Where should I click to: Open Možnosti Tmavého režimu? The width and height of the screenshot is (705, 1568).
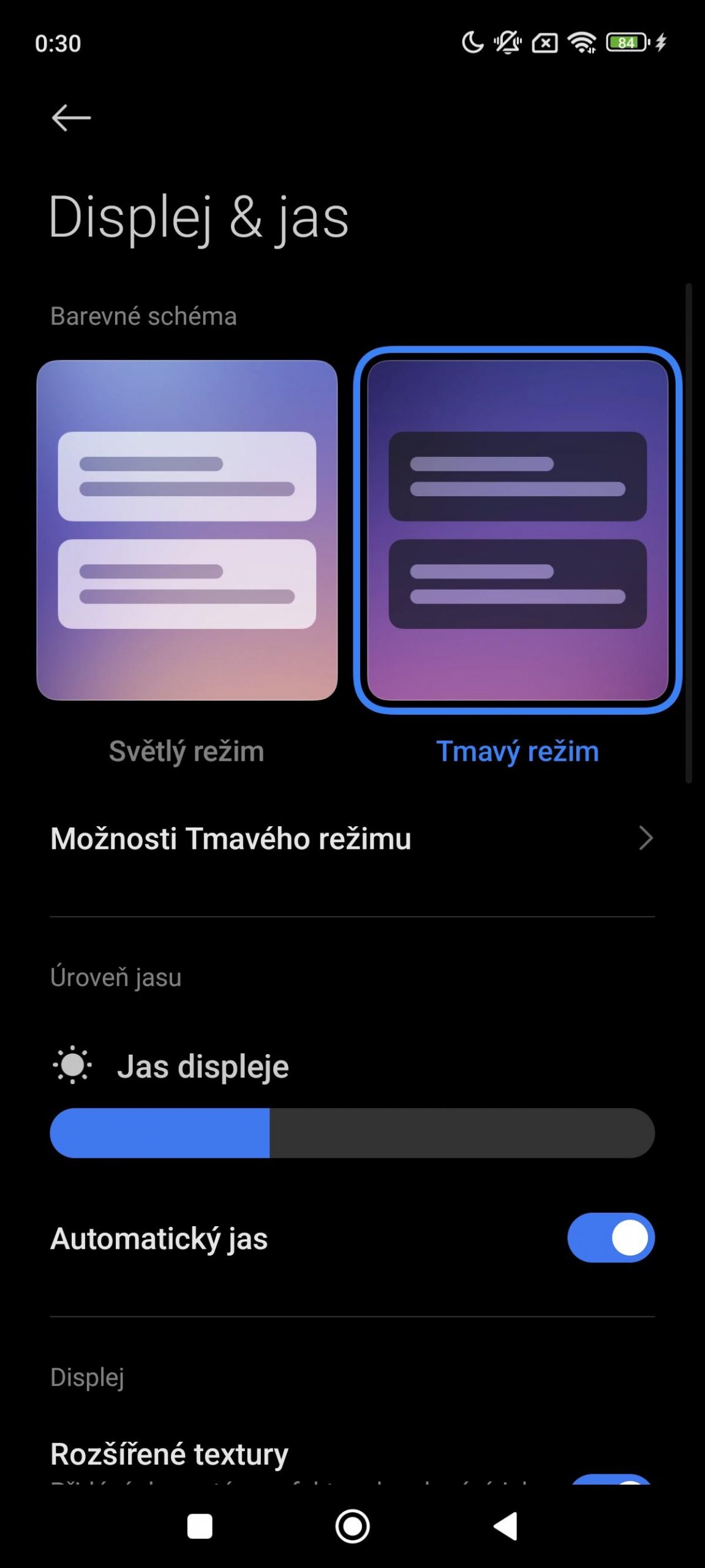click(352, 839)
